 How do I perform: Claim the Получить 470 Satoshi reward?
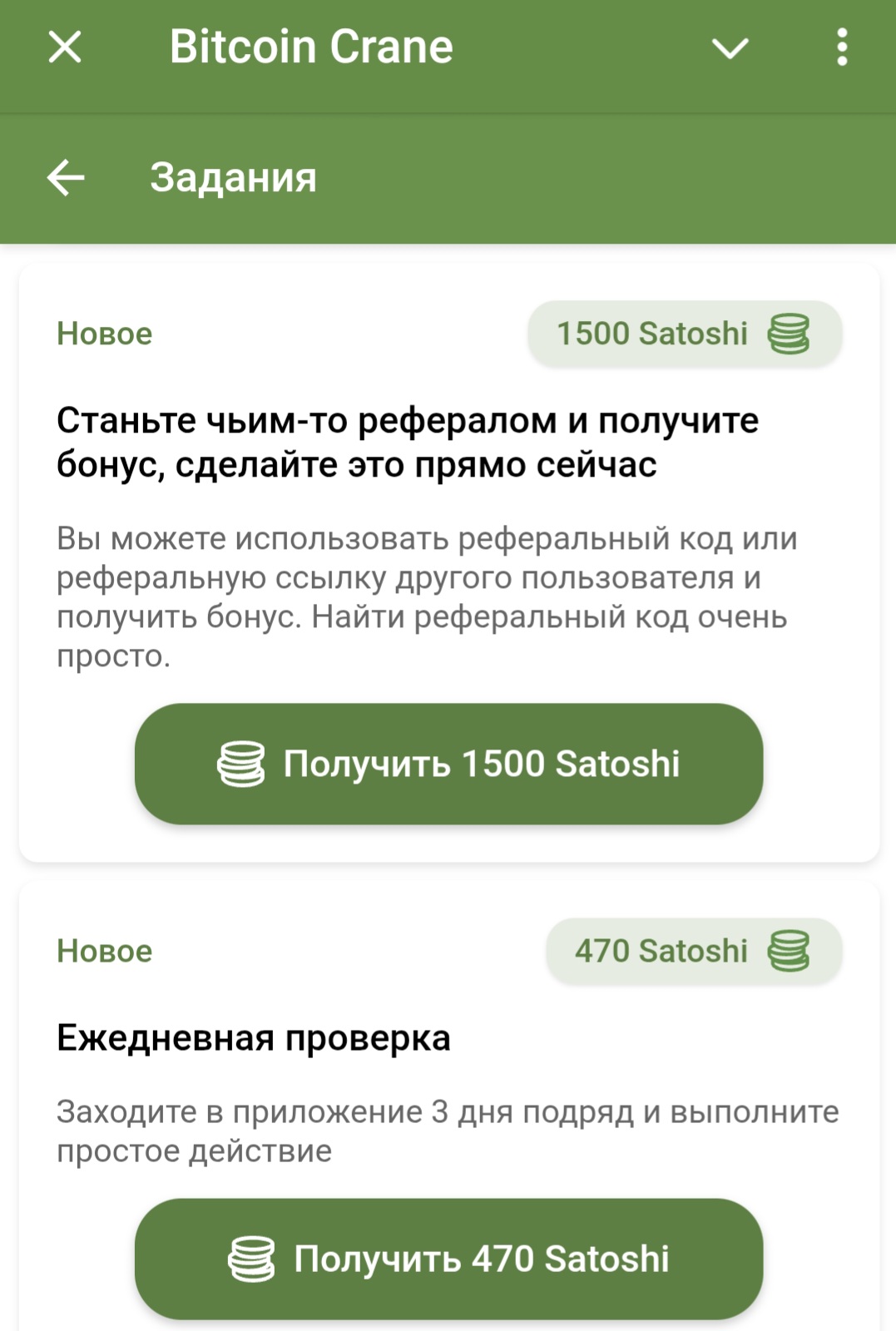[x=448, y=1258]
